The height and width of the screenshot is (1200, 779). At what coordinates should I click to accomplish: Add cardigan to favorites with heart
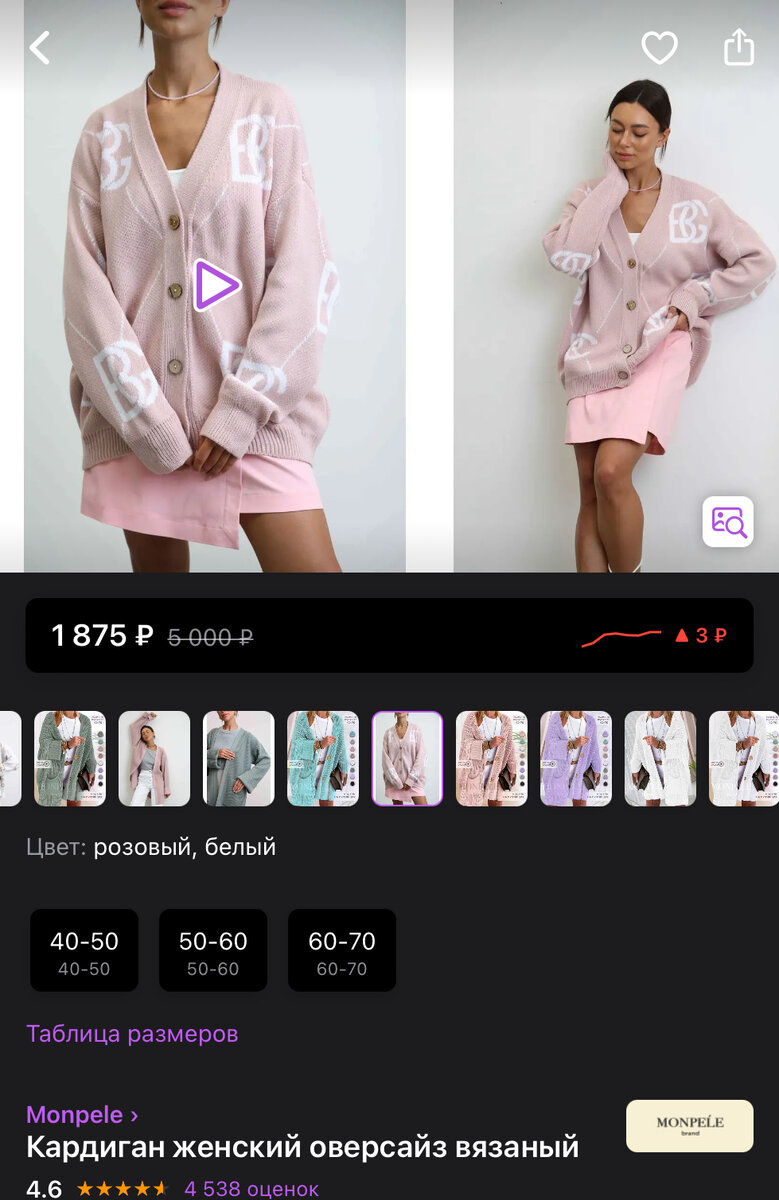click(659, 47)
